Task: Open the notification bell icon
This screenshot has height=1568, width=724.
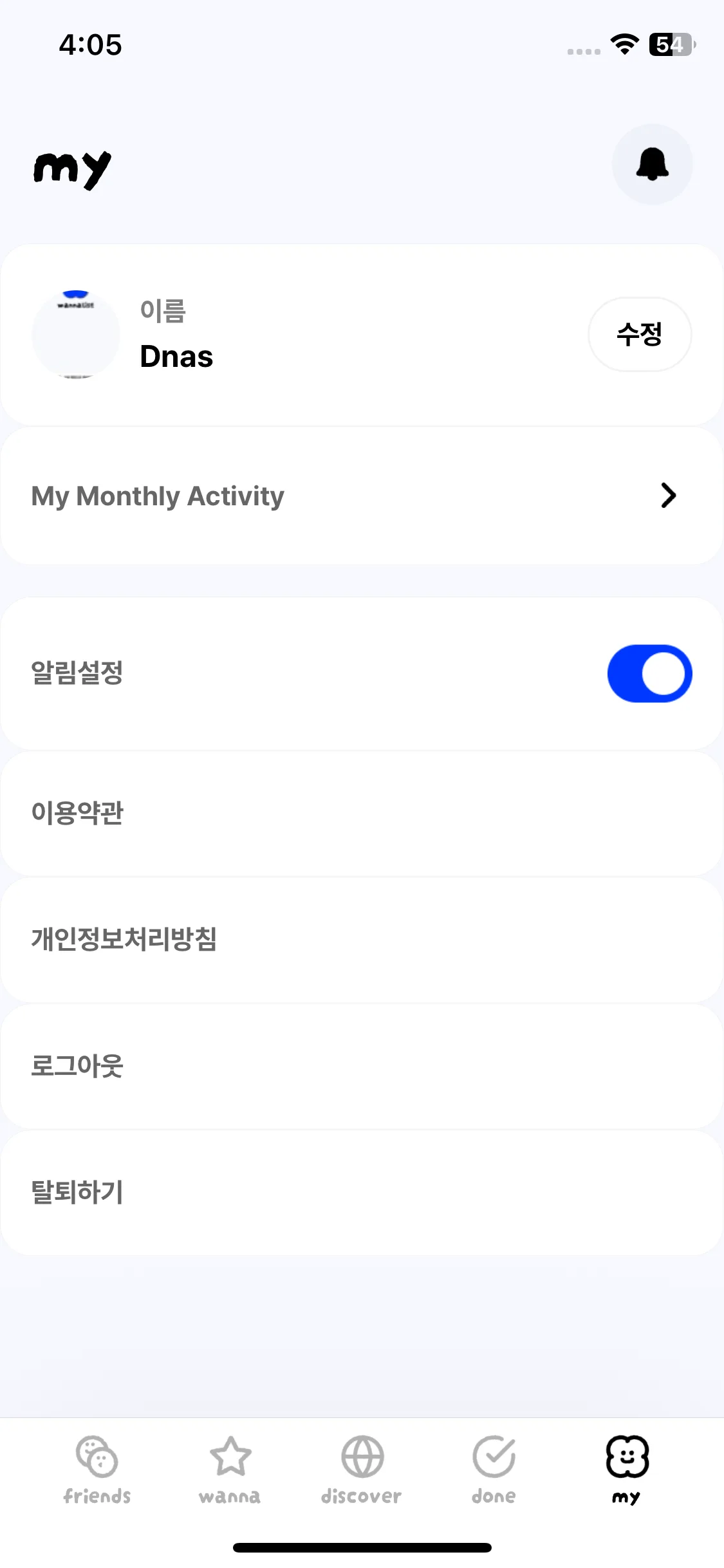Action: pyautogui.click(x=652, y=164)
